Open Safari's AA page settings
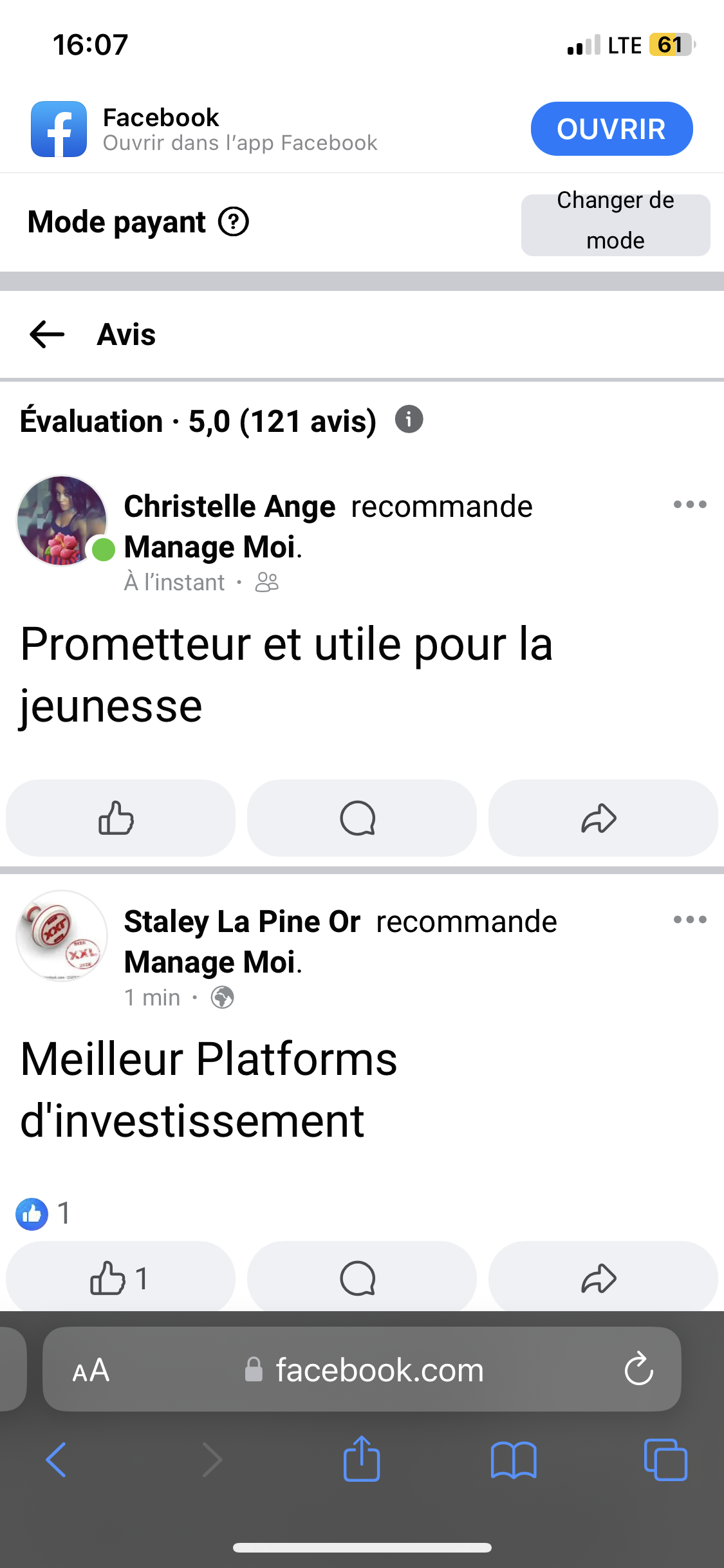This screenshot has width=724, height=1568. [91, 1370]
